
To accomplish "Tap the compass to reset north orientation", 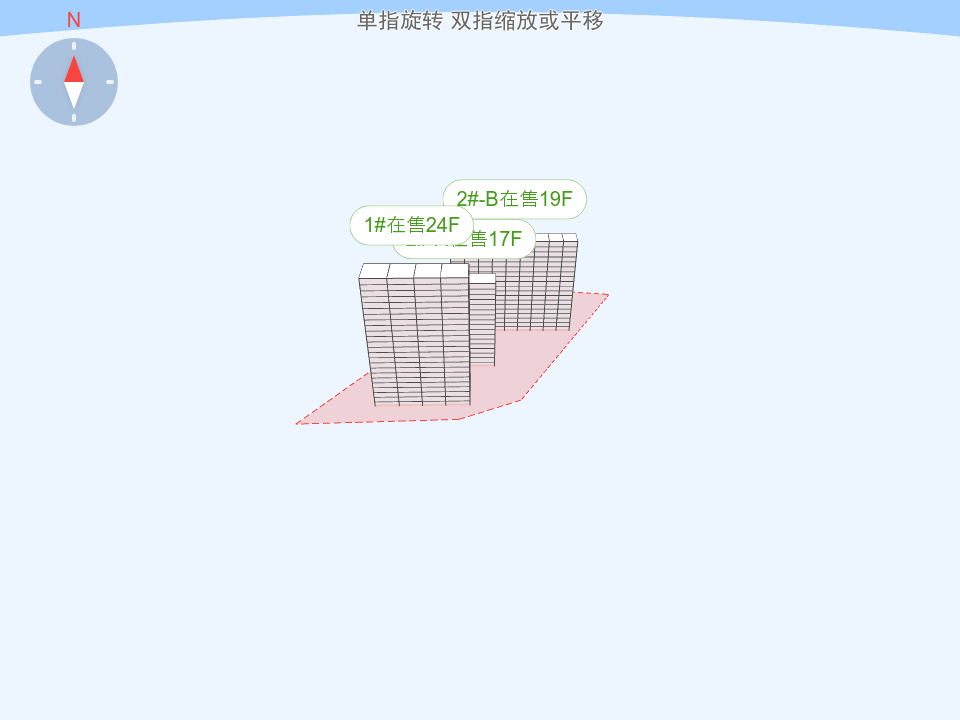I will coord(74,82).
